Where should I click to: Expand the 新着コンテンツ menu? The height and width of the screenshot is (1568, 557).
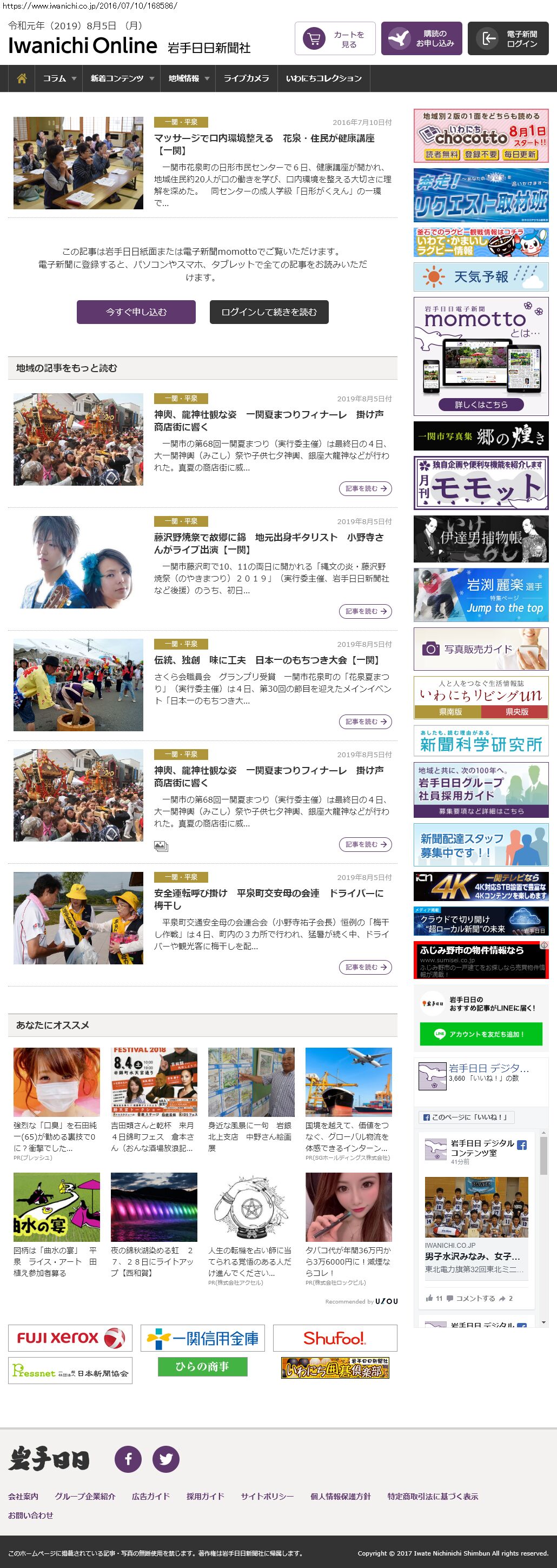(x=121, y=78)
